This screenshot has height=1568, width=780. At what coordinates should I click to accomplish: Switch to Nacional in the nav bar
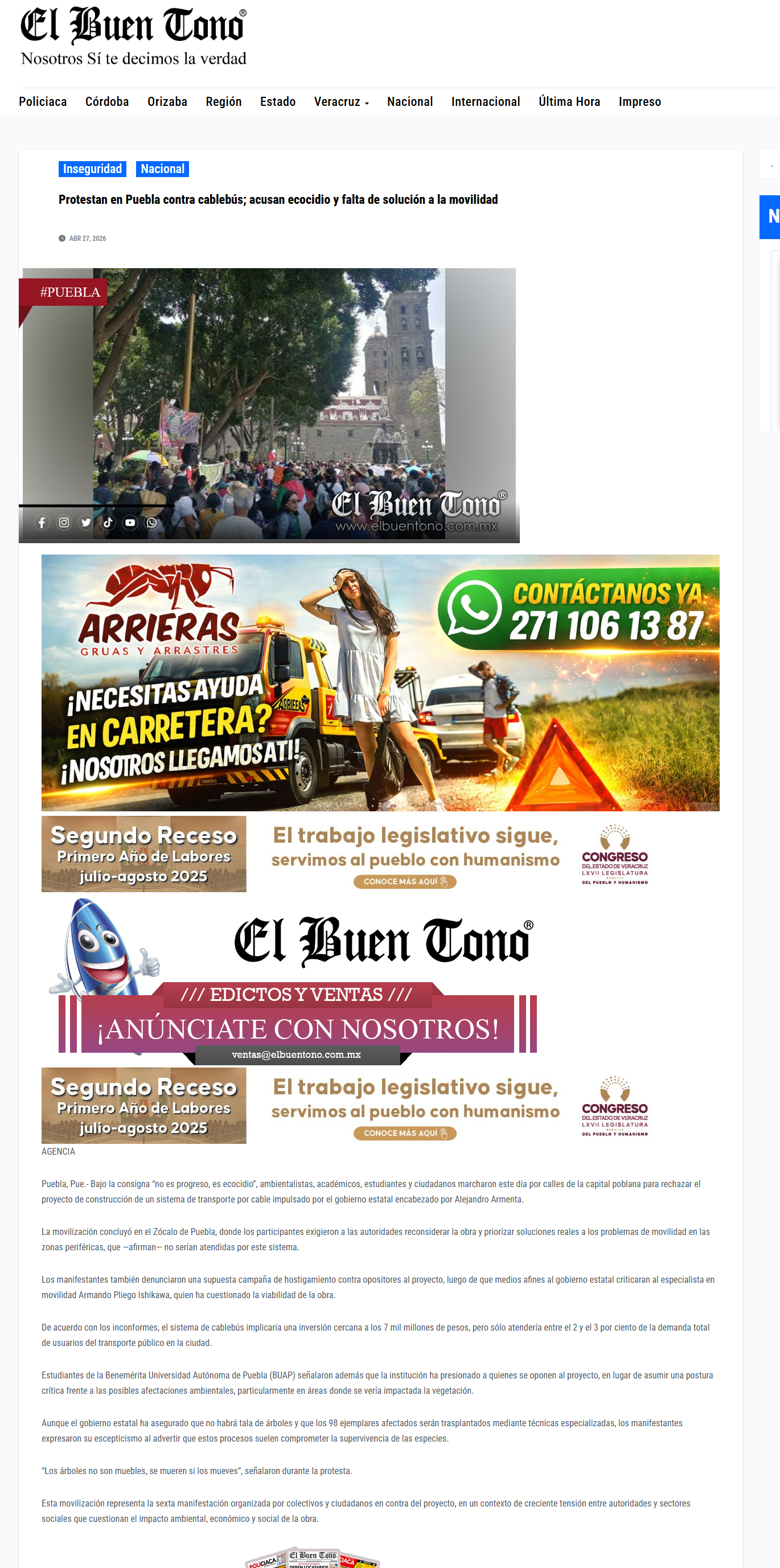point(410,102)
